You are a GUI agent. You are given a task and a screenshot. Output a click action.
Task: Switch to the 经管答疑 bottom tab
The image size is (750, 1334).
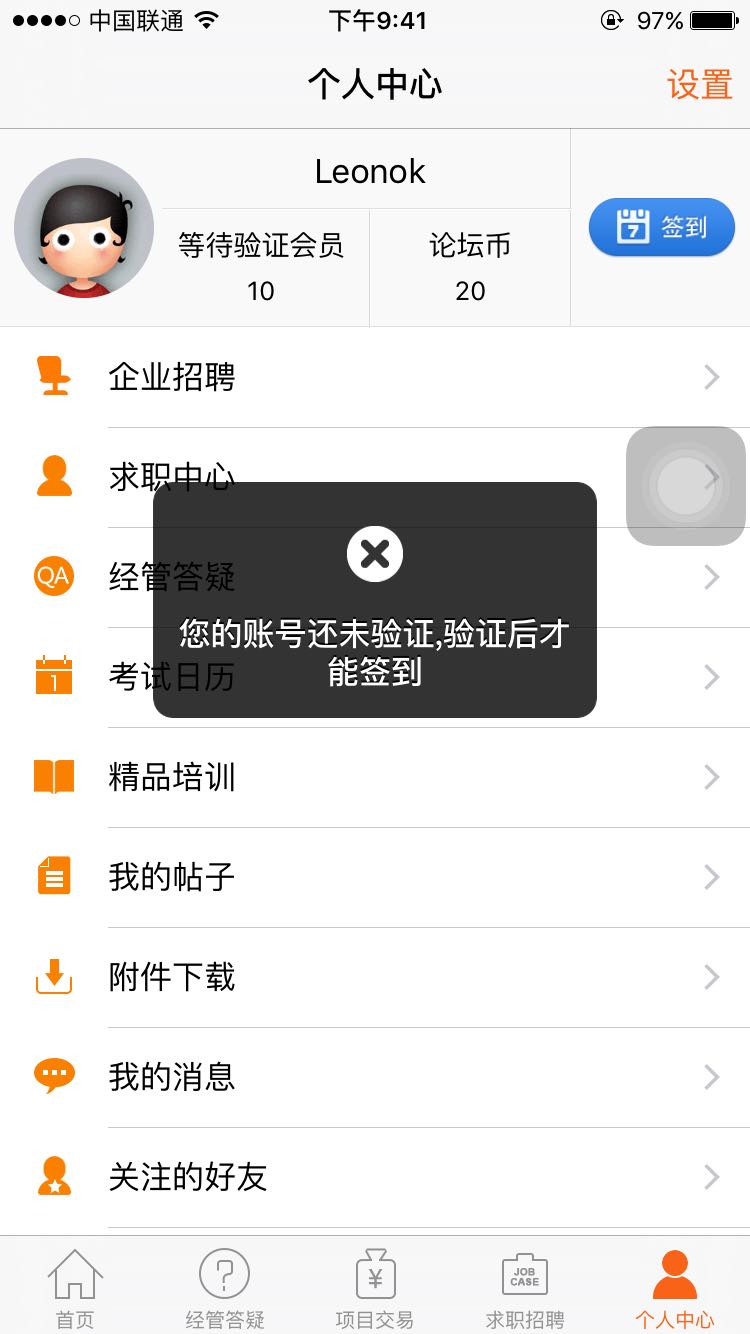click(225, 1288)
